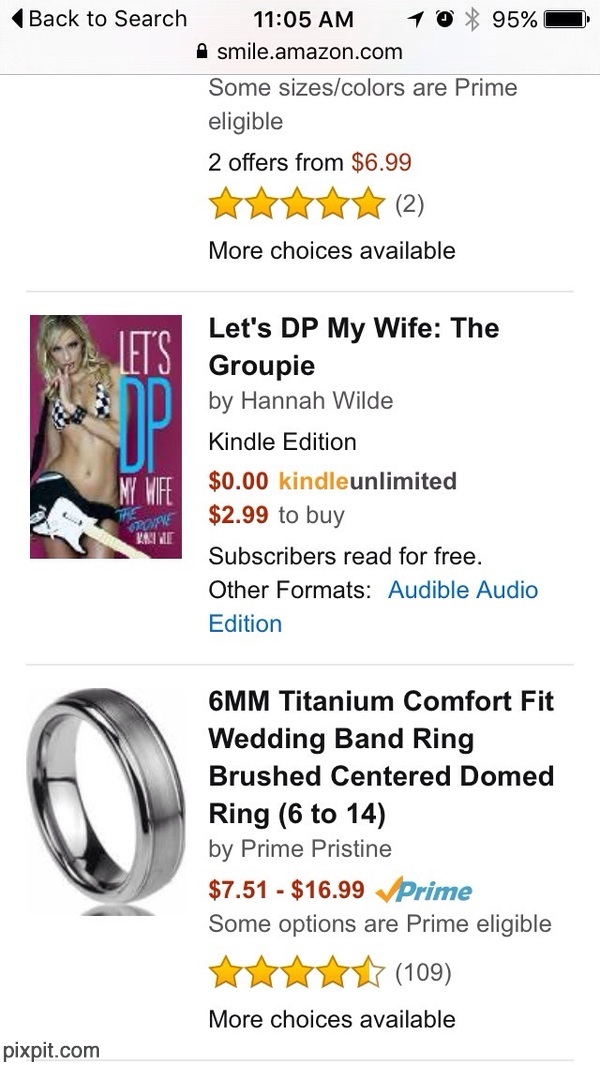This screenshot has width=600, height=1065.
Task: Return via Back to Search
Action: coord(96,19)
